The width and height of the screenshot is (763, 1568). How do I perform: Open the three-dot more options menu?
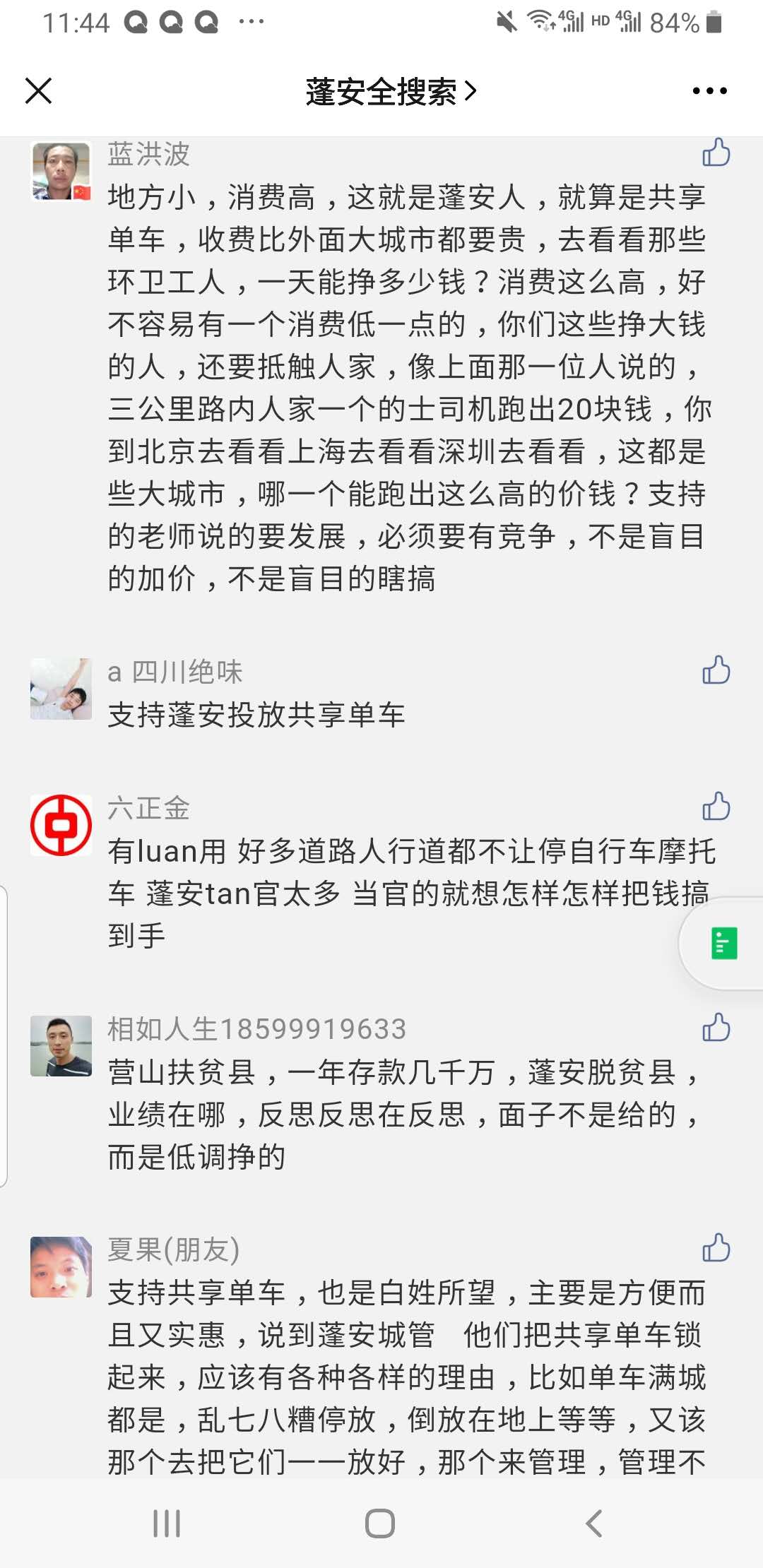pos(709,91)
